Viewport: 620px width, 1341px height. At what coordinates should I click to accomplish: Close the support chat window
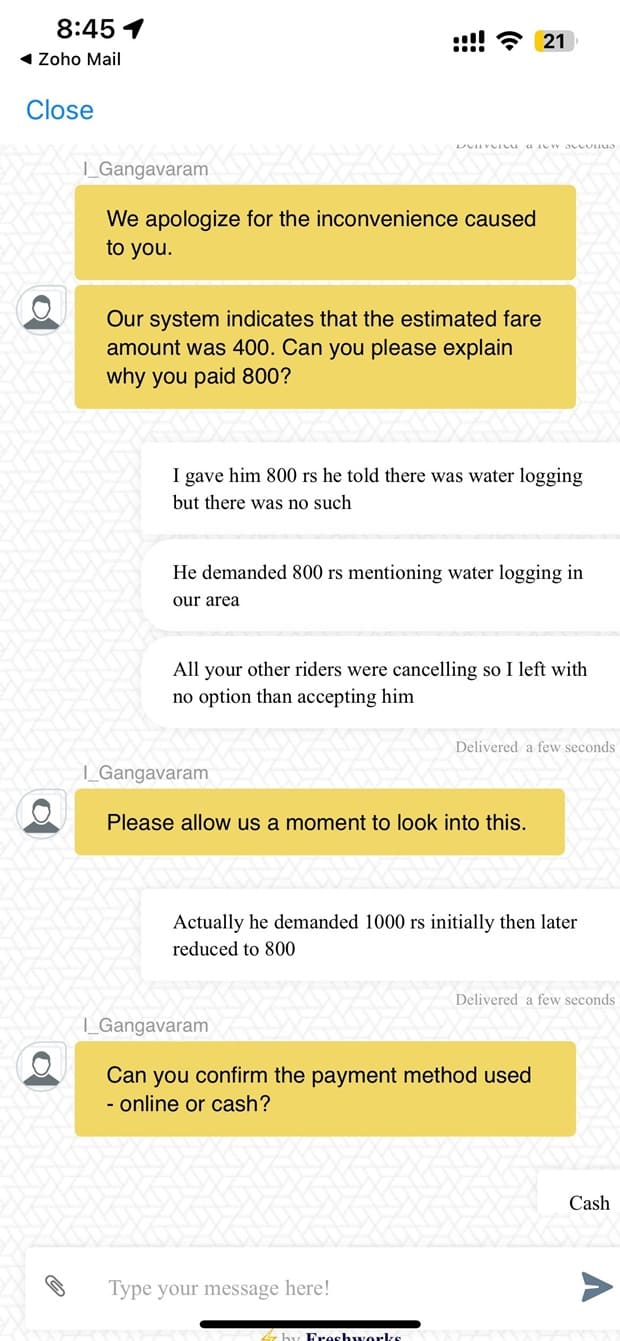coord(60,110)
